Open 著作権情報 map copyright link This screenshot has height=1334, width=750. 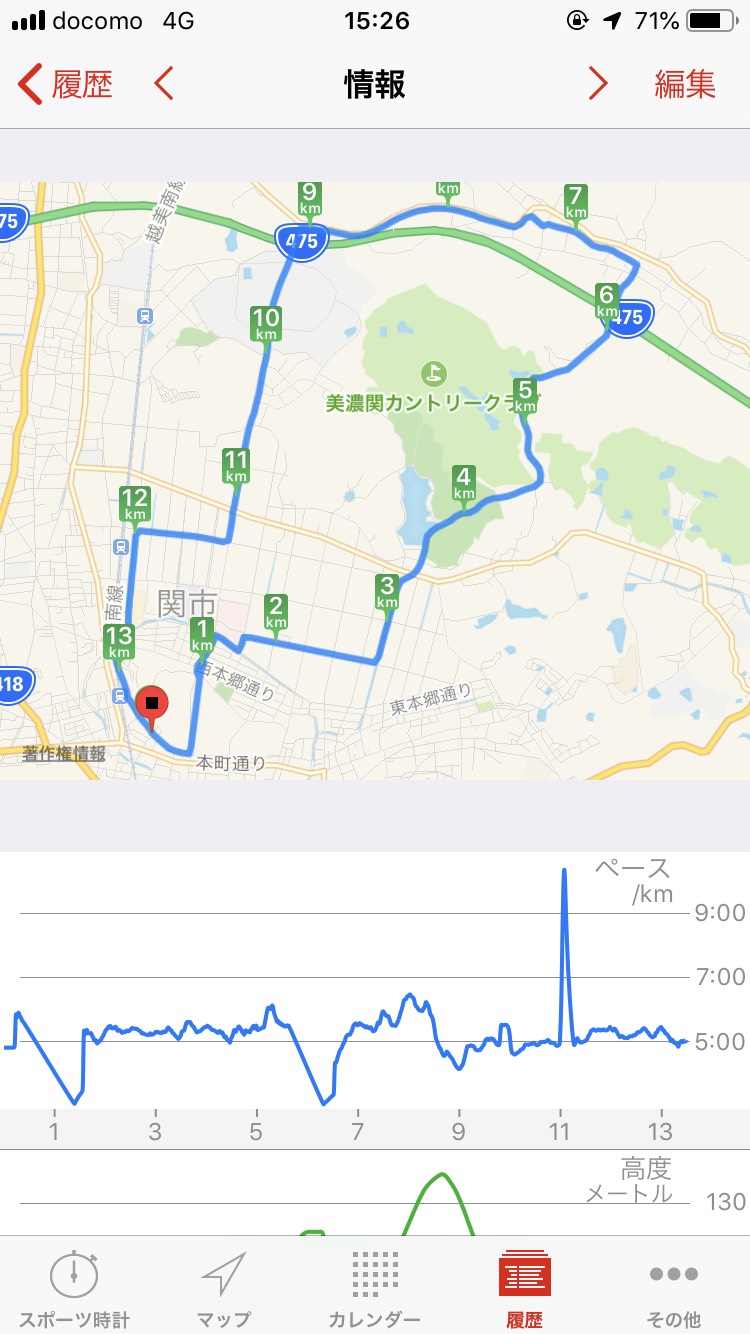pyautogui.click(x=64, y=754)
